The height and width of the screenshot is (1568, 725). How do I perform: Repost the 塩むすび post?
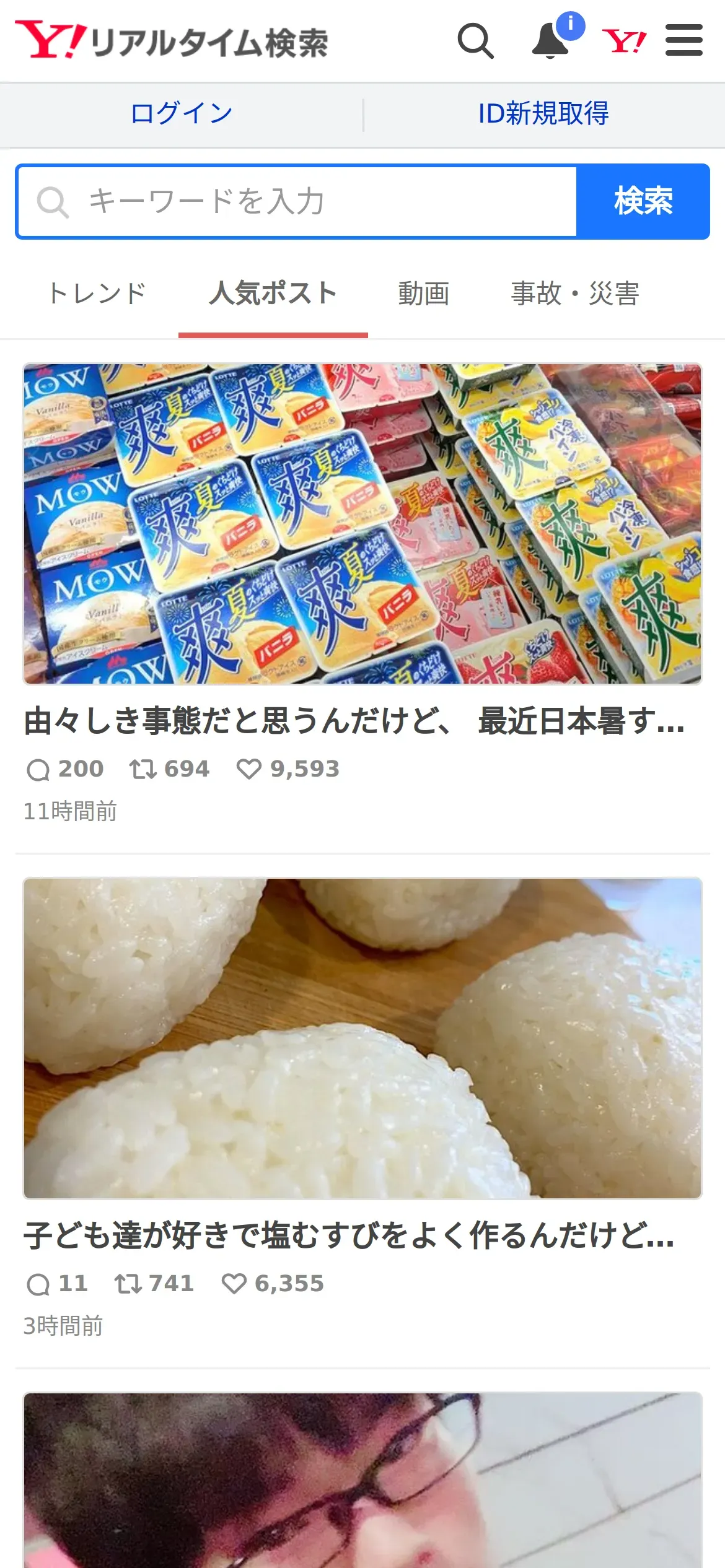tap(128, 1284)
